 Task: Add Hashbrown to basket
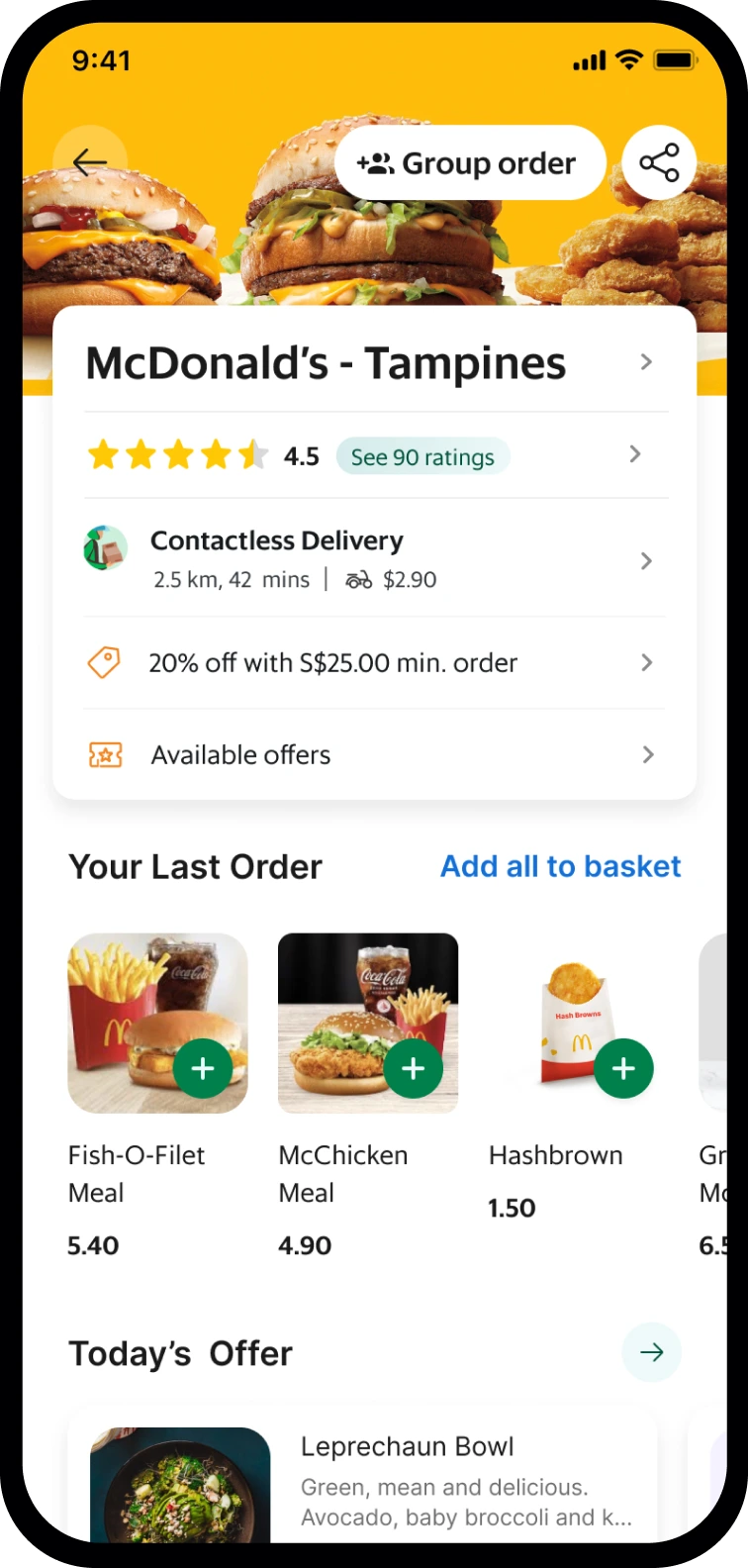[623, 1068]
